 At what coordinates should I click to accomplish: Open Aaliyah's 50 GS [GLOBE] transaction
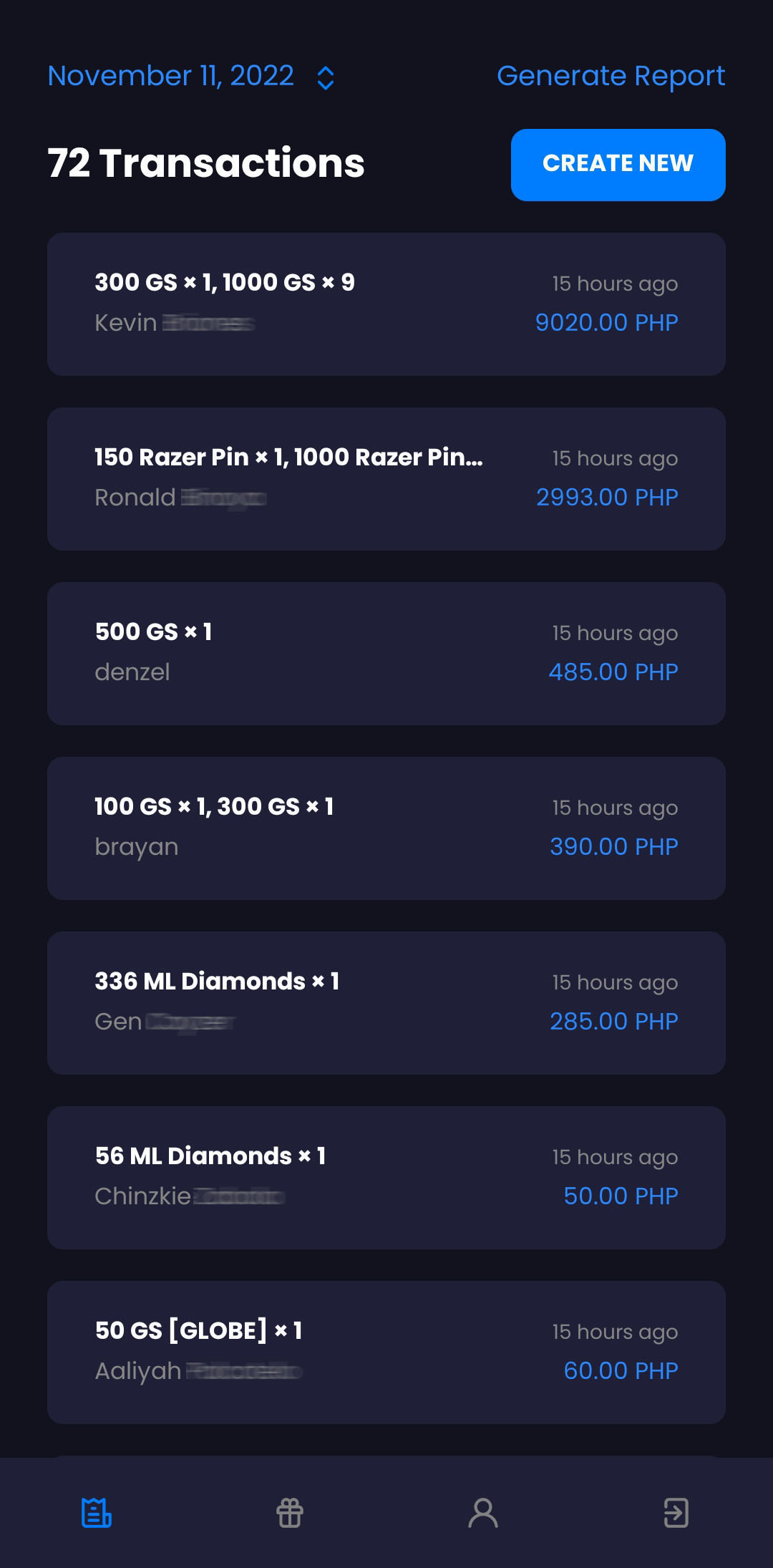click(386, 1352)
